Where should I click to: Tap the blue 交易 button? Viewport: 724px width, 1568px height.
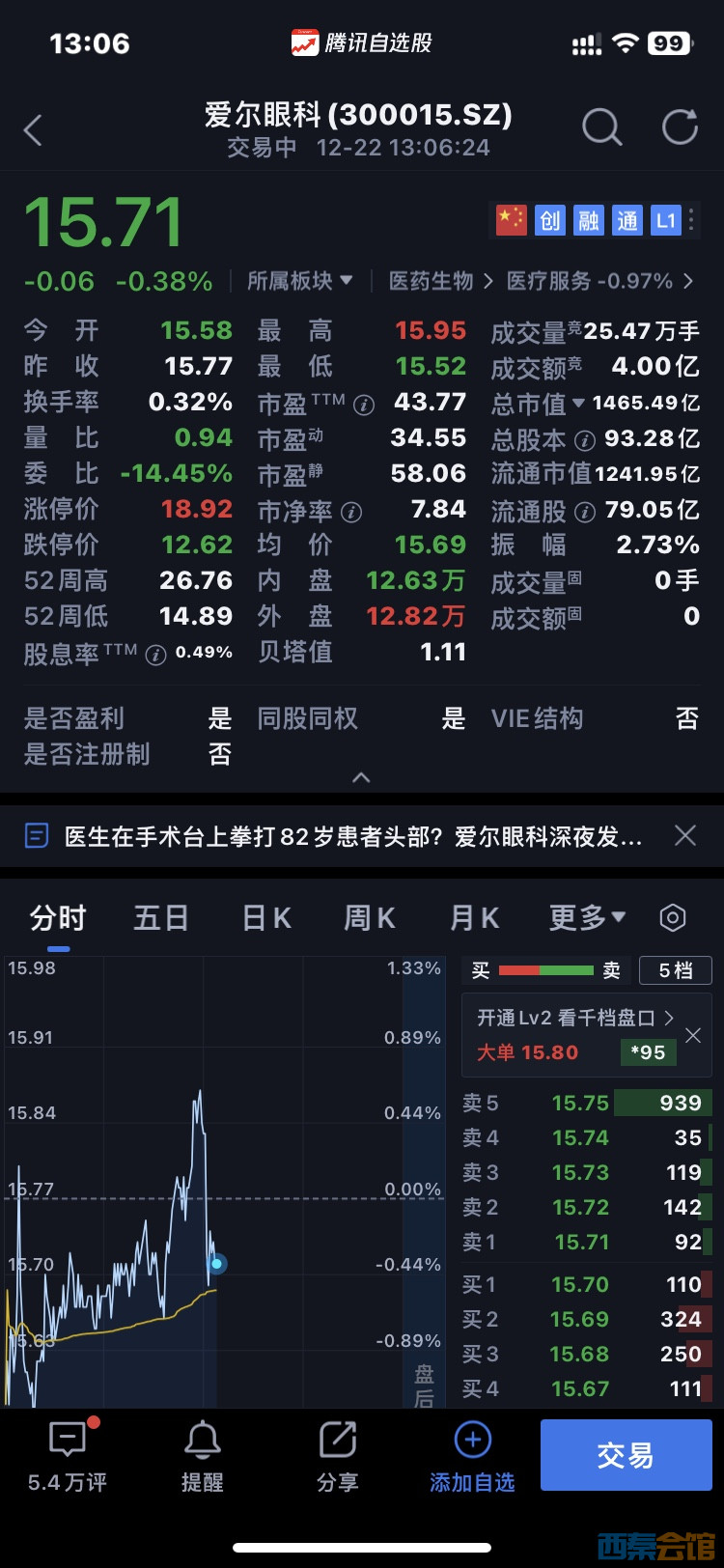click(626, 1454)
